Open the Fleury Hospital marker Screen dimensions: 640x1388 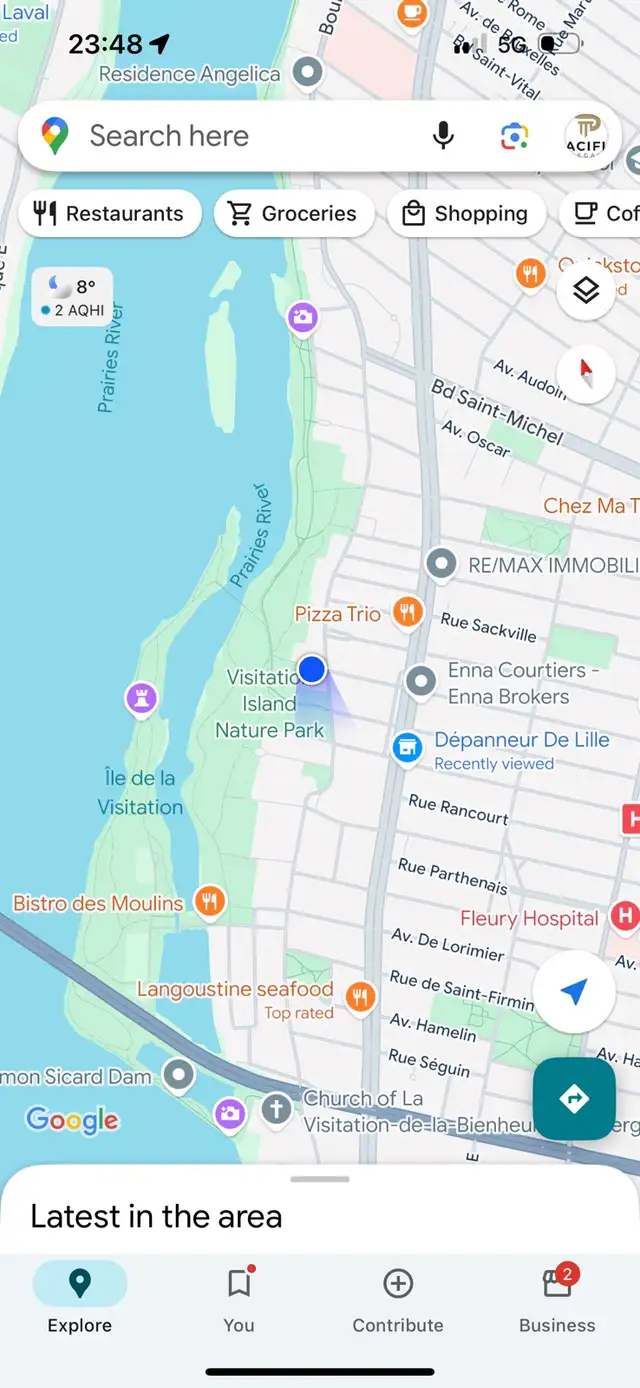click(625, 915)
